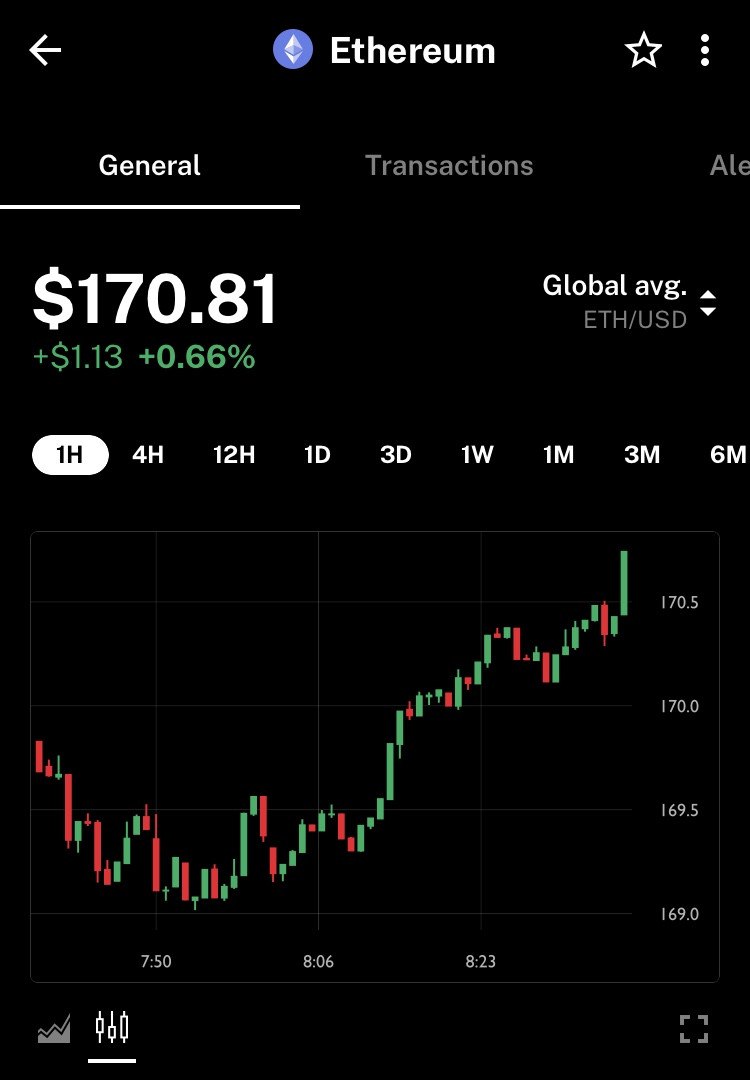
Task: View the 1W price history
Action: (477, 455)
